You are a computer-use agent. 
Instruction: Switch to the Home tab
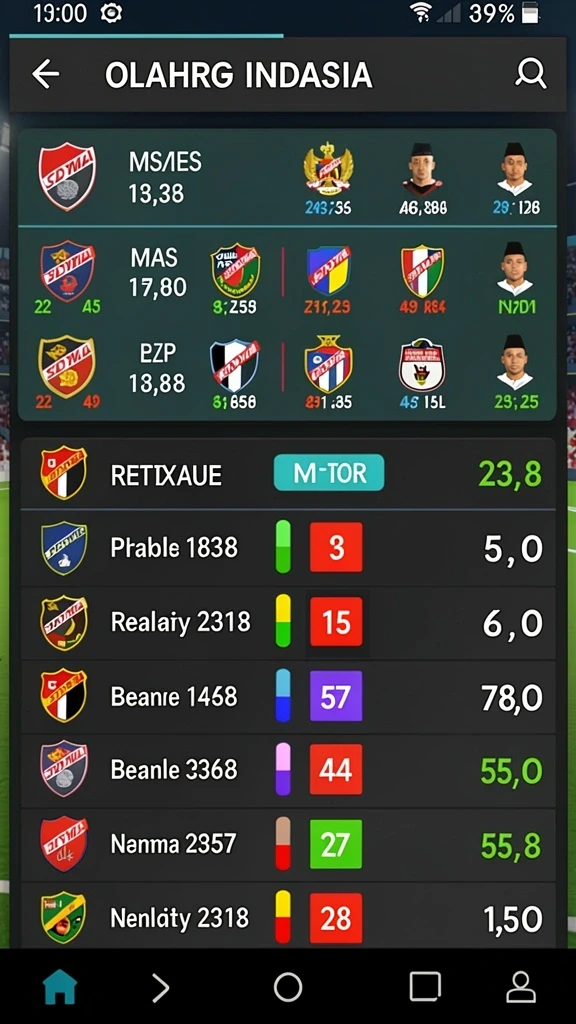tap(60, 987)
